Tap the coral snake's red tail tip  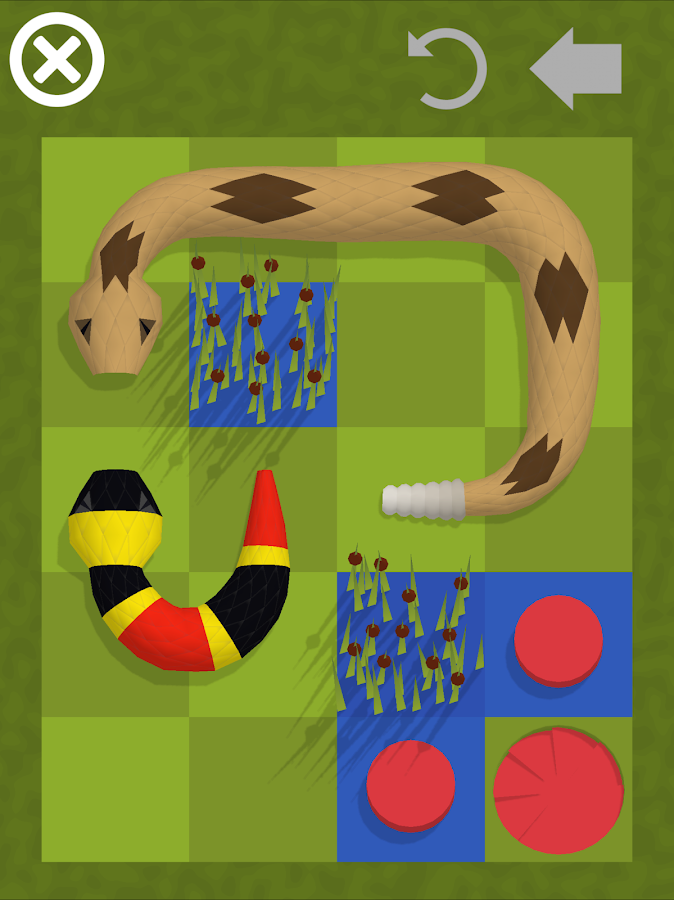click(265, 509)
